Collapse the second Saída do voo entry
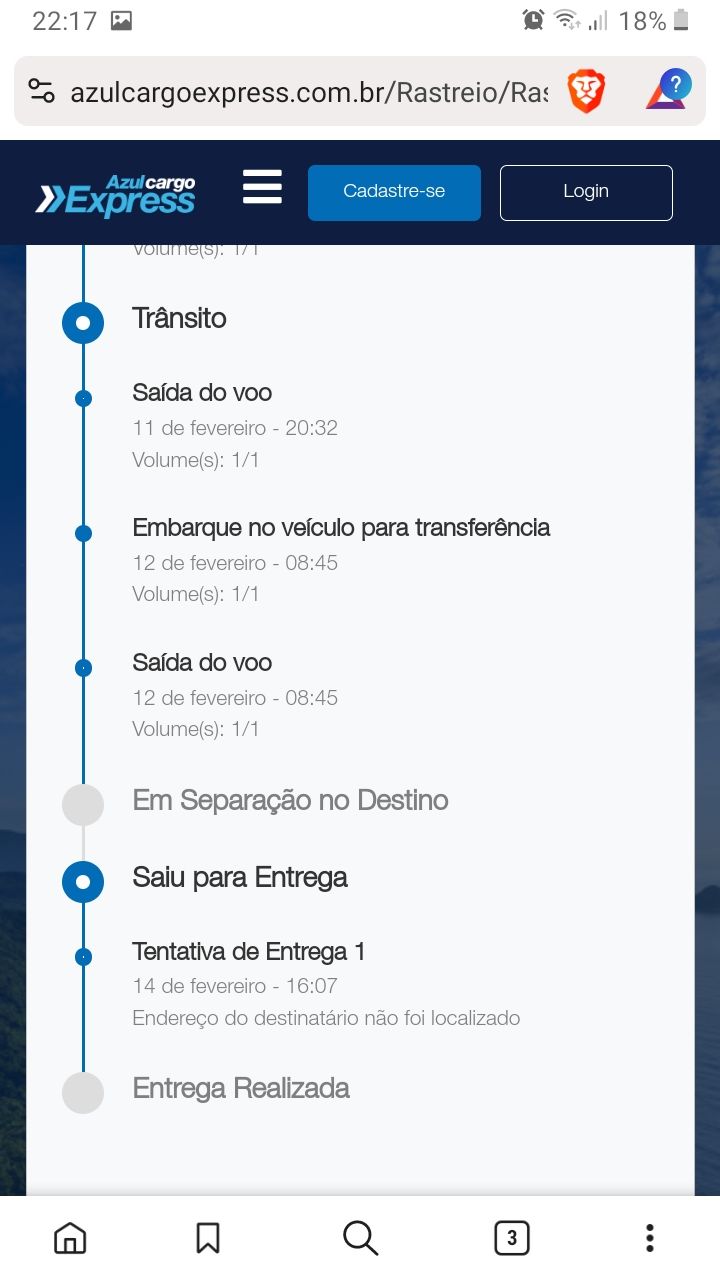 click(202, 662)
